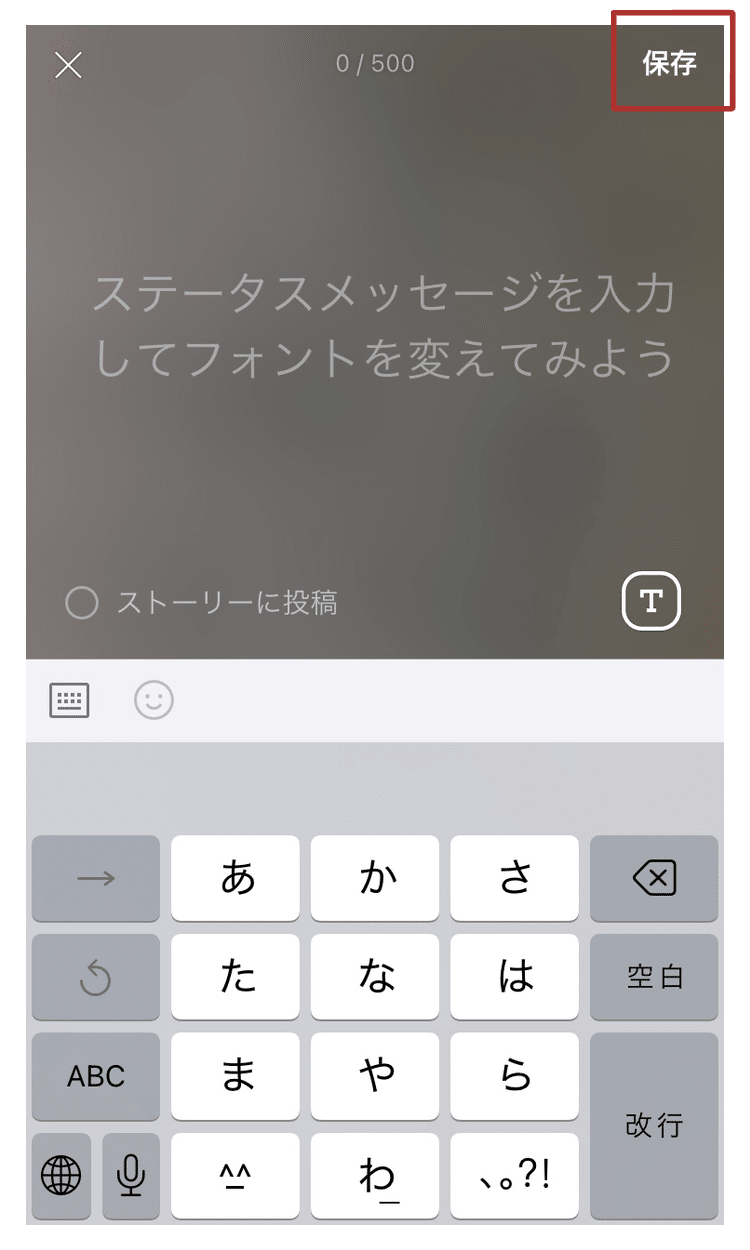
Task: Tap the backspace key
Action: (x=654, y=879)
